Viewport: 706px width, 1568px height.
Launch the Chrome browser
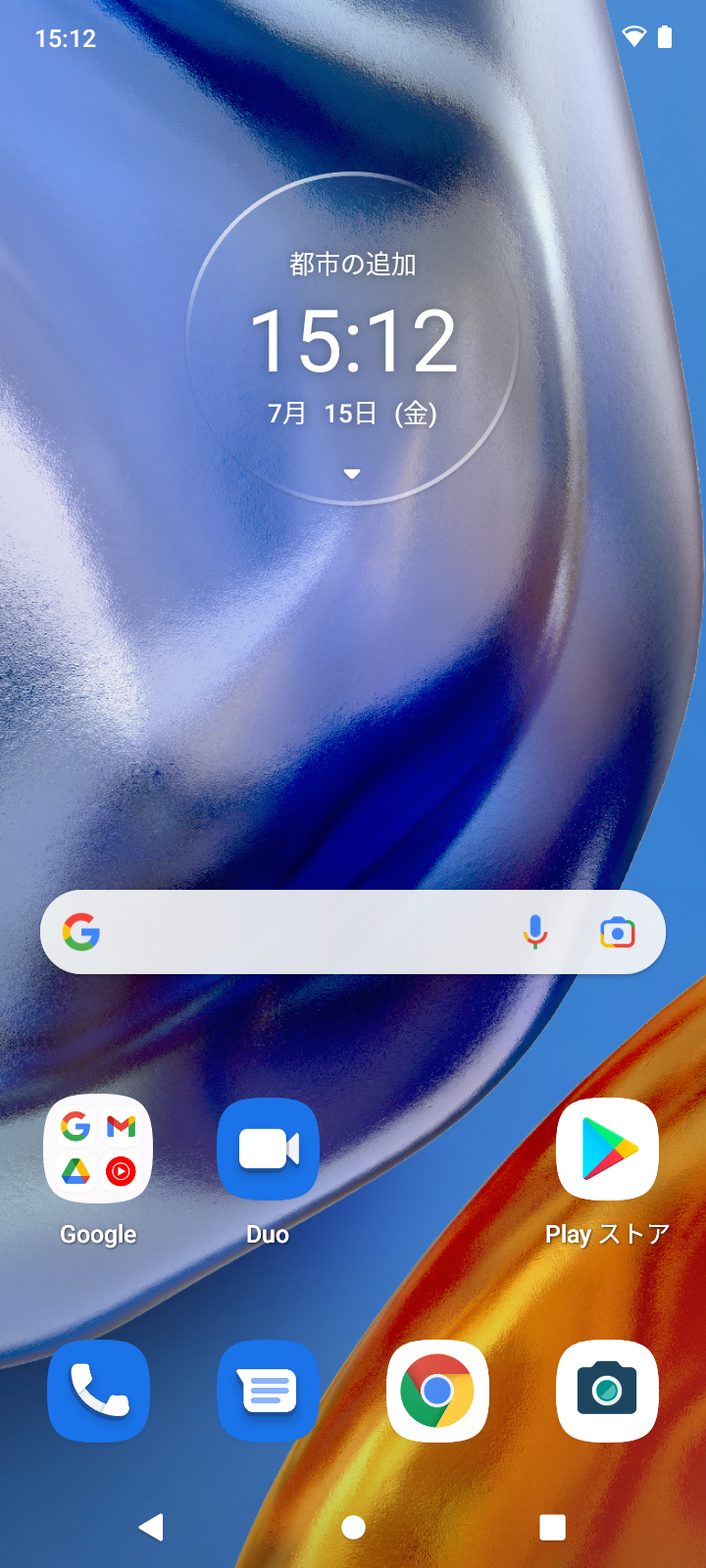tap(437, 1391)
